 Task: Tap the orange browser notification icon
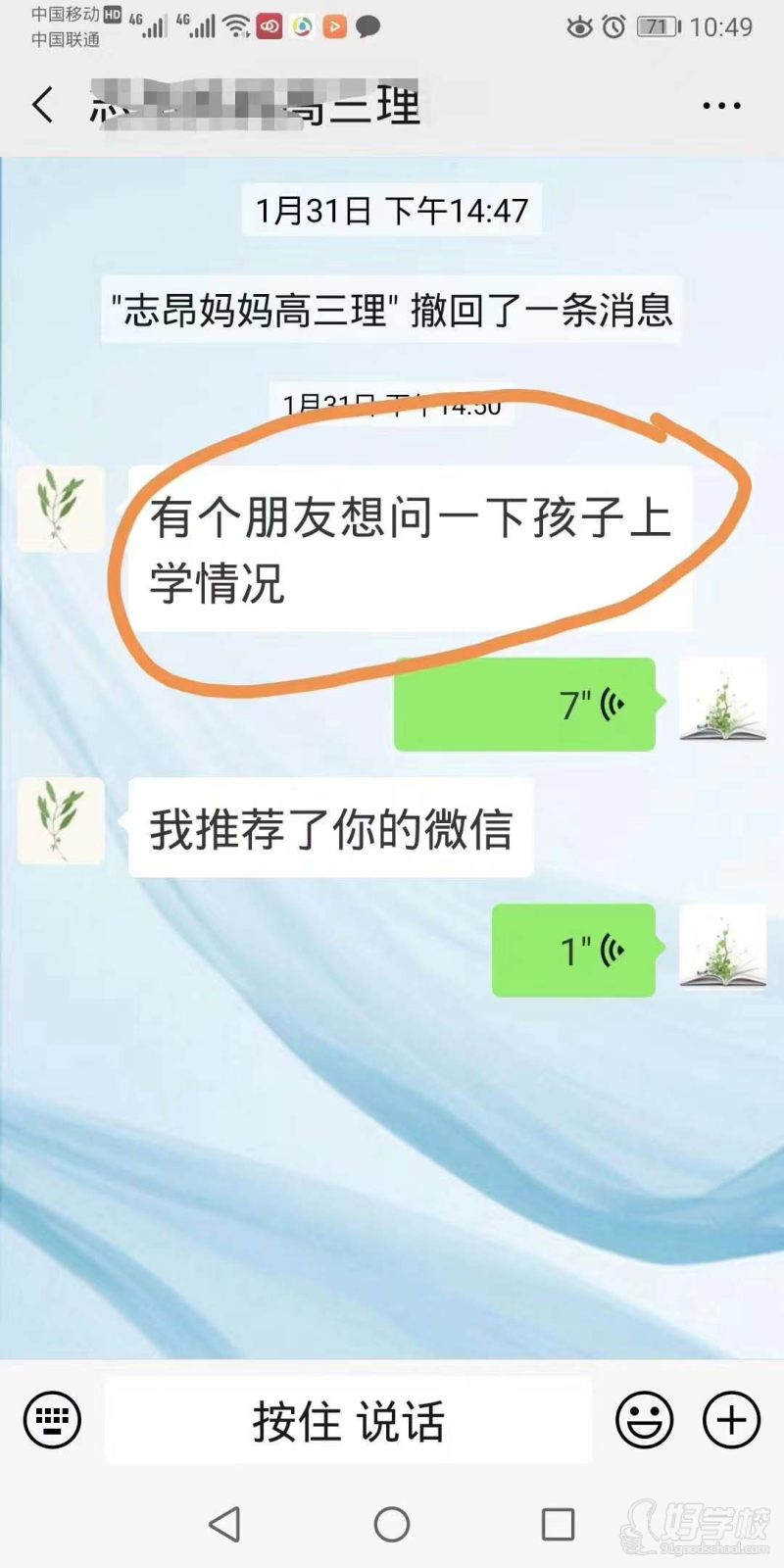[333, 26]
